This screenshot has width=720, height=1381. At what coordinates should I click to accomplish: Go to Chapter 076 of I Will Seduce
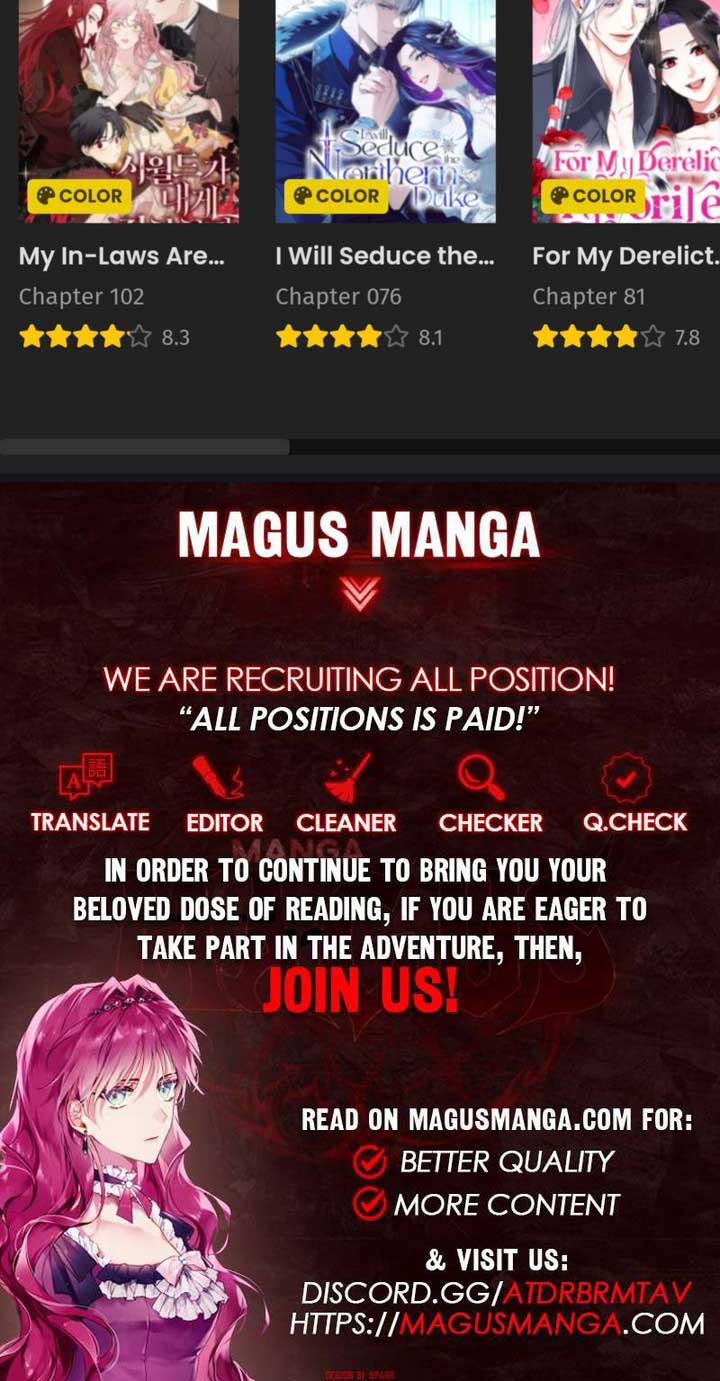coord(338,297)
